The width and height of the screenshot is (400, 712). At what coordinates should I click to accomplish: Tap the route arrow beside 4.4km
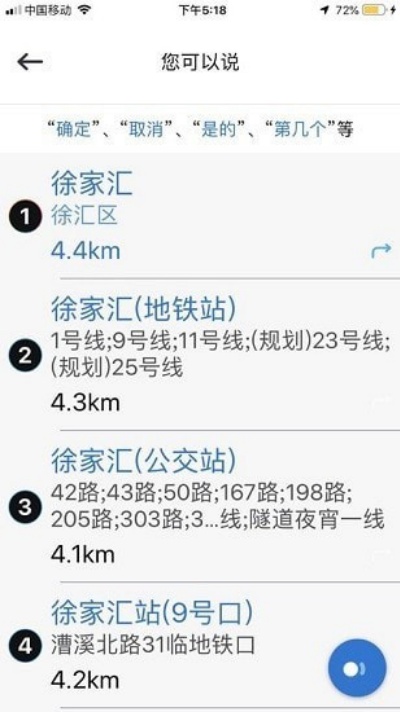[380, 250]
